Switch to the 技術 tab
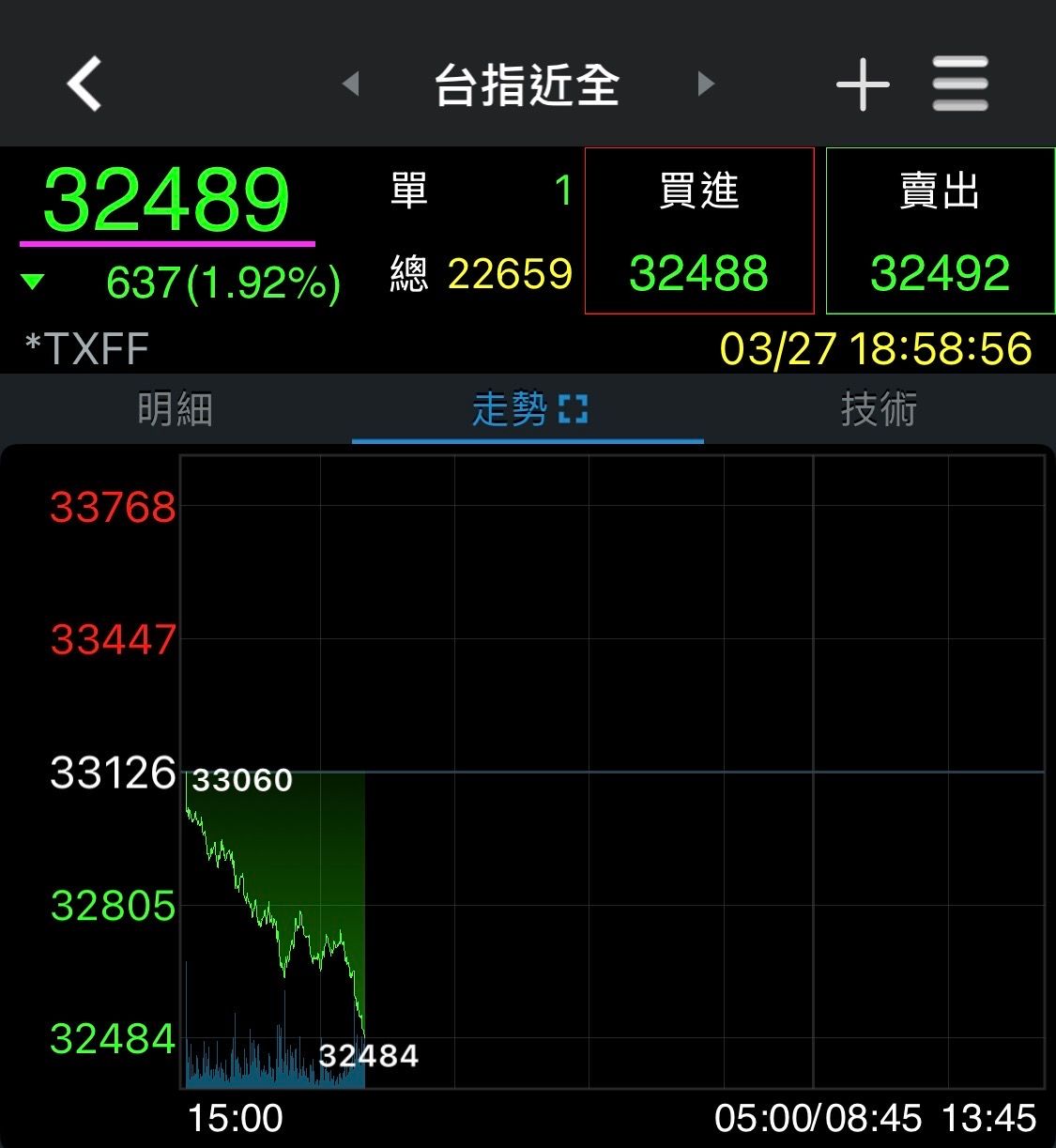 coord(879,409)
